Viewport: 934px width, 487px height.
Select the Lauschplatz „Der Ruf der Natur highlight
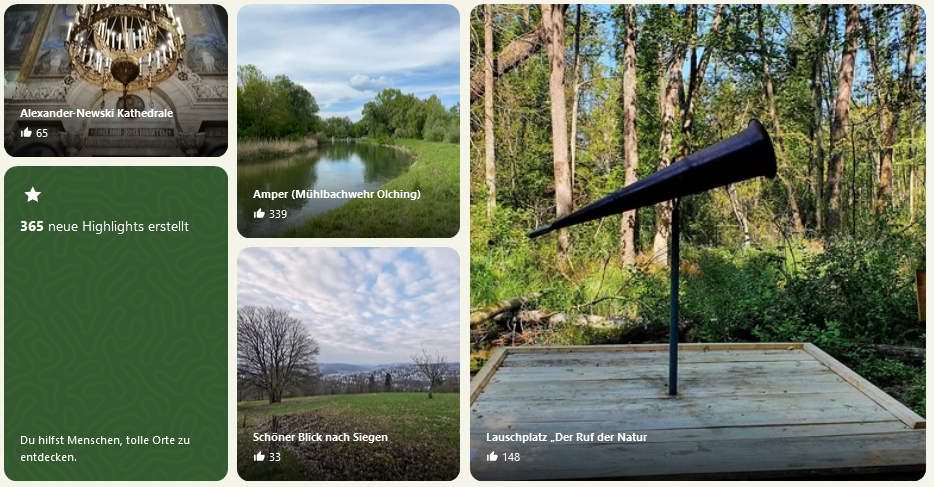[697, 243]
